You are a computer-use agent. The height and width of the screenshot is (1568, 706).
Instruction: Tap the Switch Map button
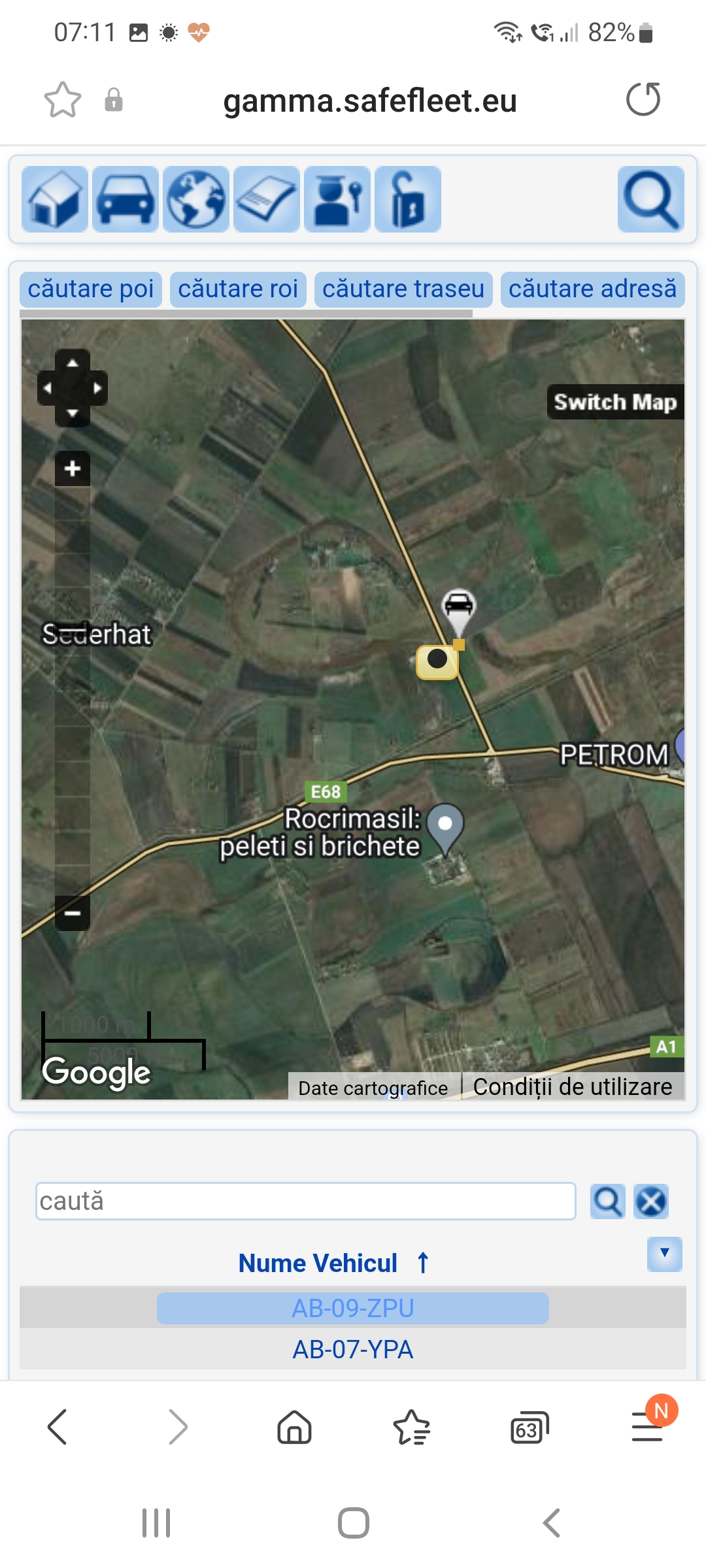[x=615, y=402]
